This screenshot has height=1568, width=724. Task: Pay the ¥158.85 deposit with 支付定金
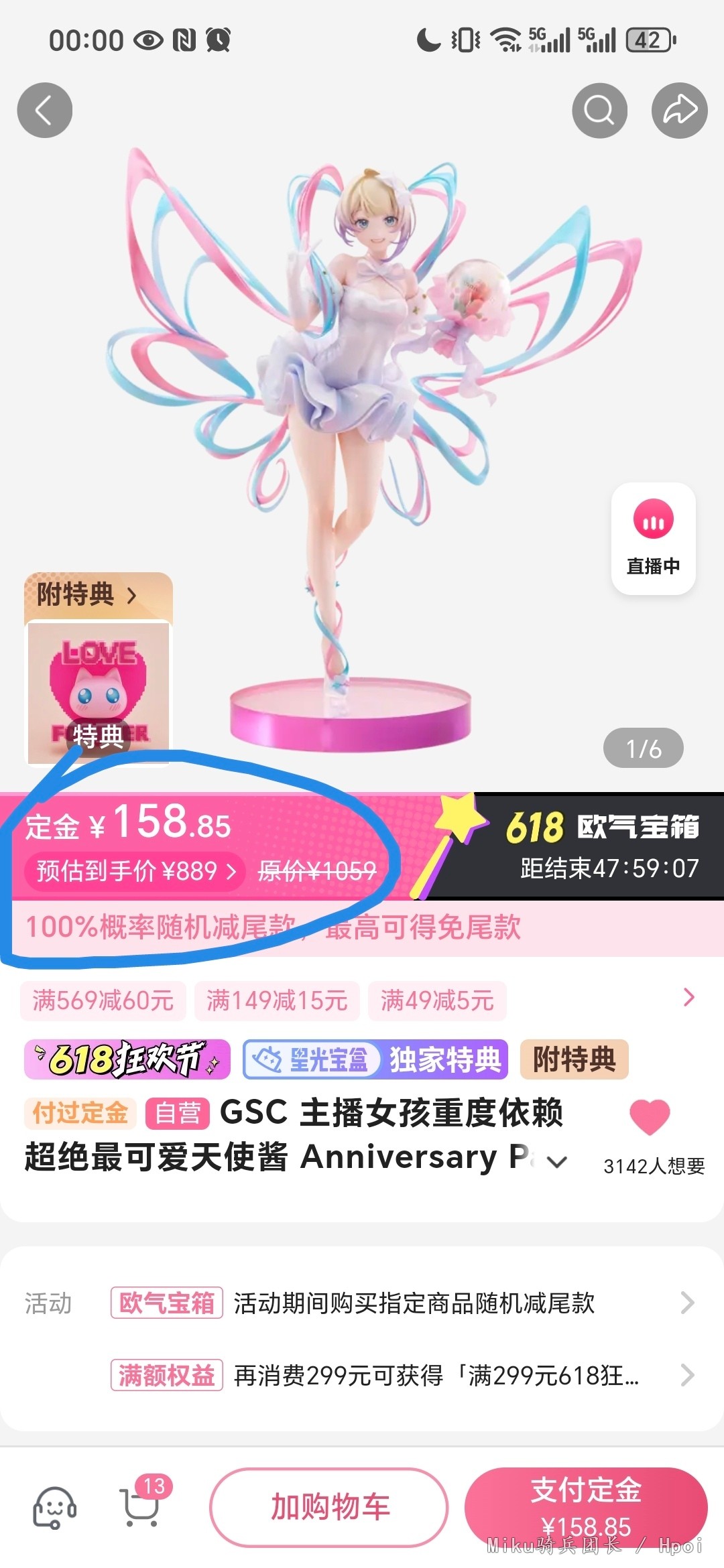tap(586, 1508)
